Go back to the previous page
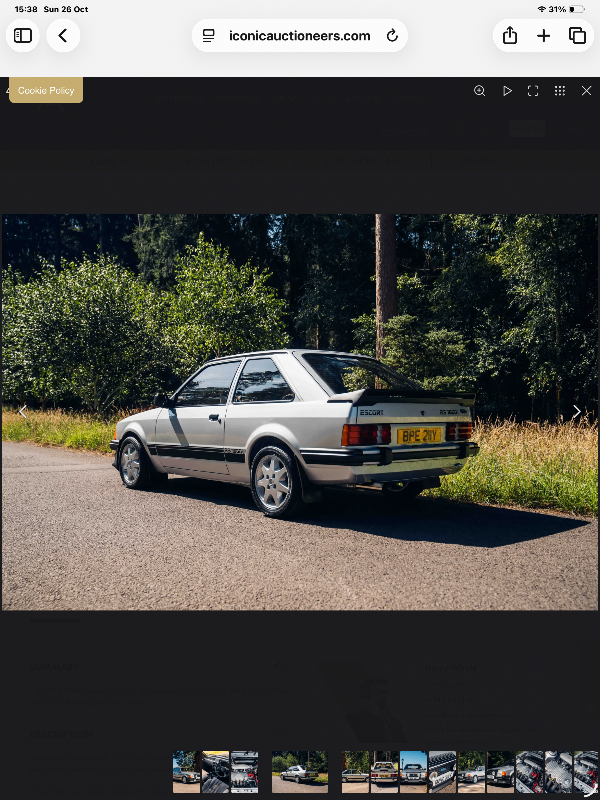This screenshot has width=600, height=800. (x=63, y=36)
